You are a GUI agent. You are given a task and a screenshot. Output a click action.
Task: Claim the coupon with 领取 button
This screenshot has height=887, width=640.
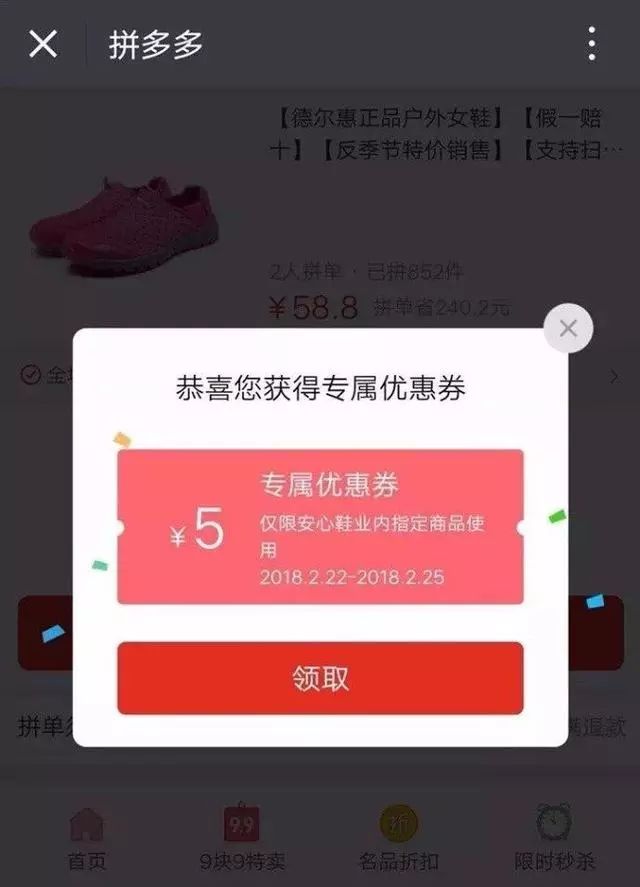(320, 678)
